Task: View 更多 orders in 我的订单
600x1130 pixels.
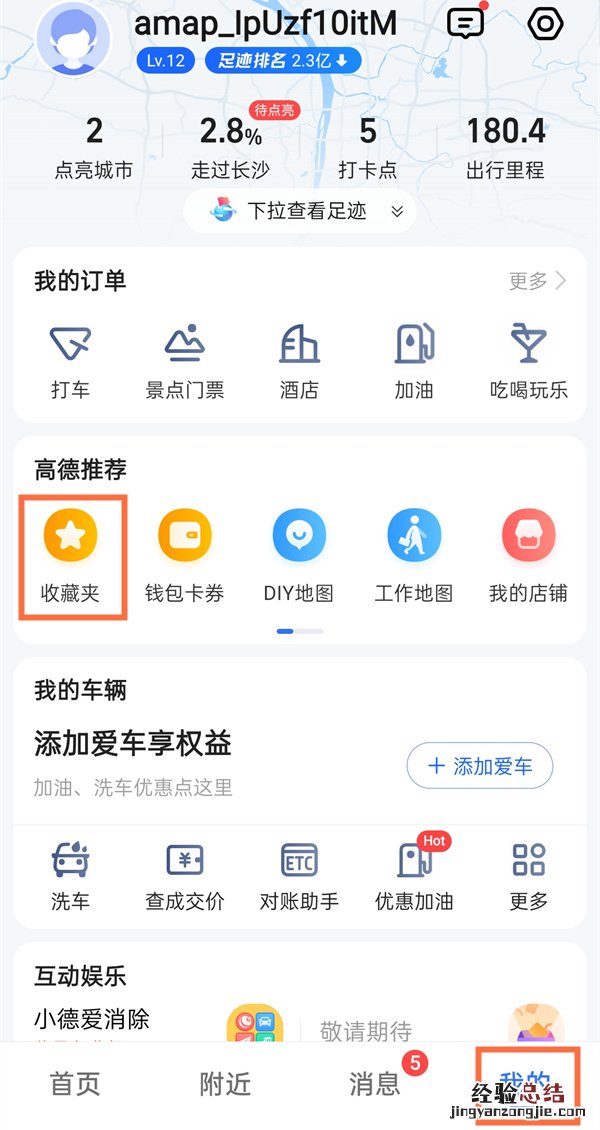Action: click(537, 281)
